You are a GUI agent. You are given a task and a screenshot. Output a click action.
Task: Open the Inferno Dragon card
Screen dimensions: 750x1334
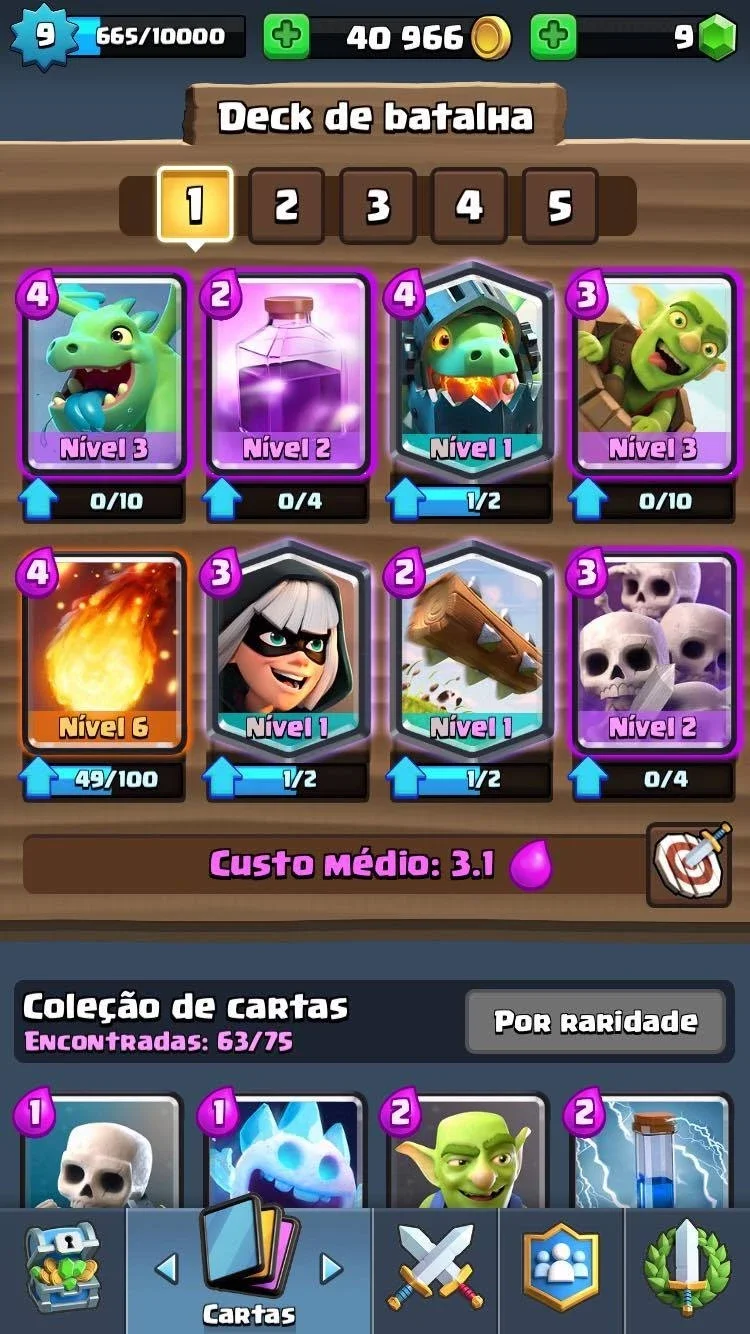pos(469,374)
